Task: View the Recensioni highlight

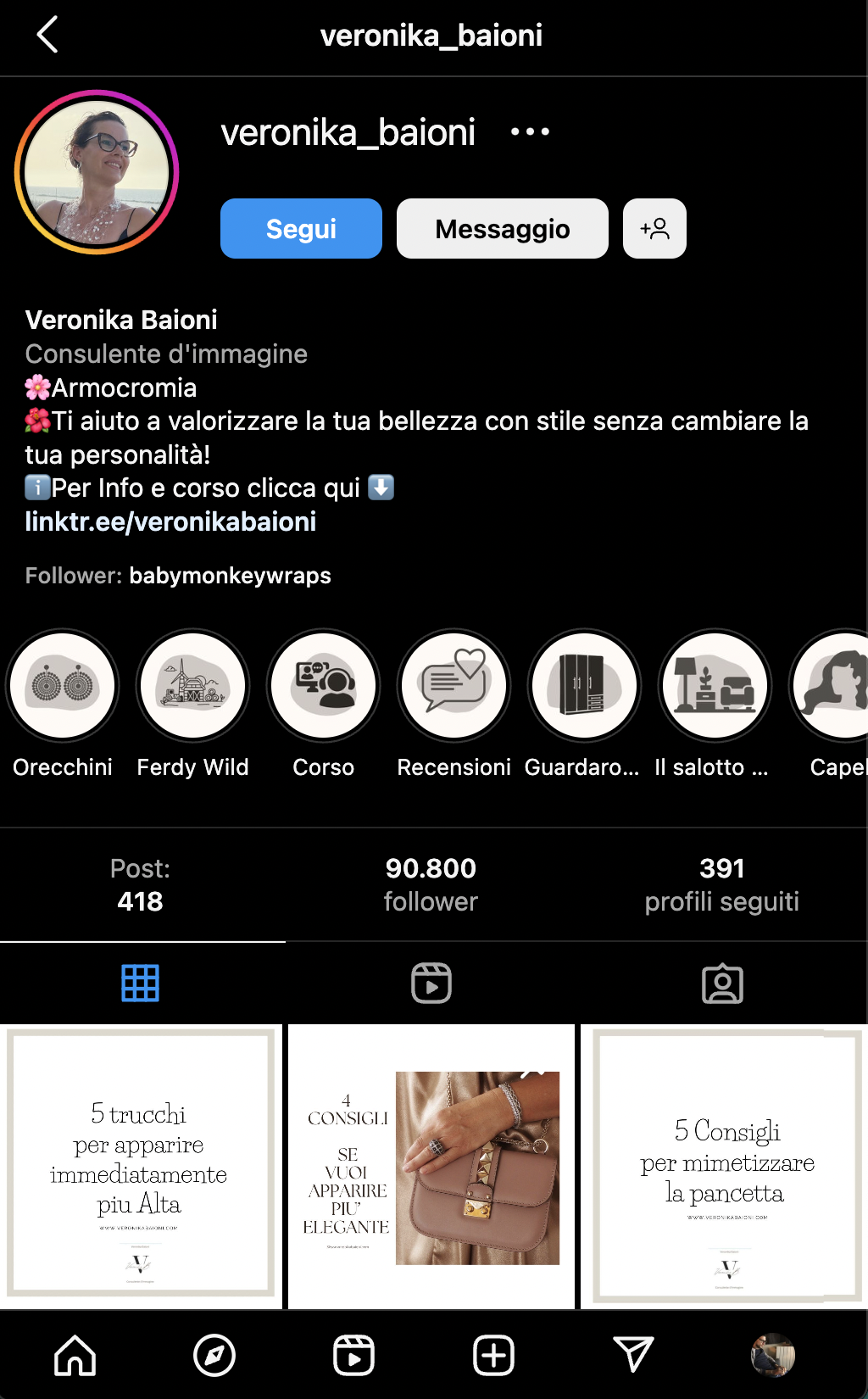Action: 454,685
